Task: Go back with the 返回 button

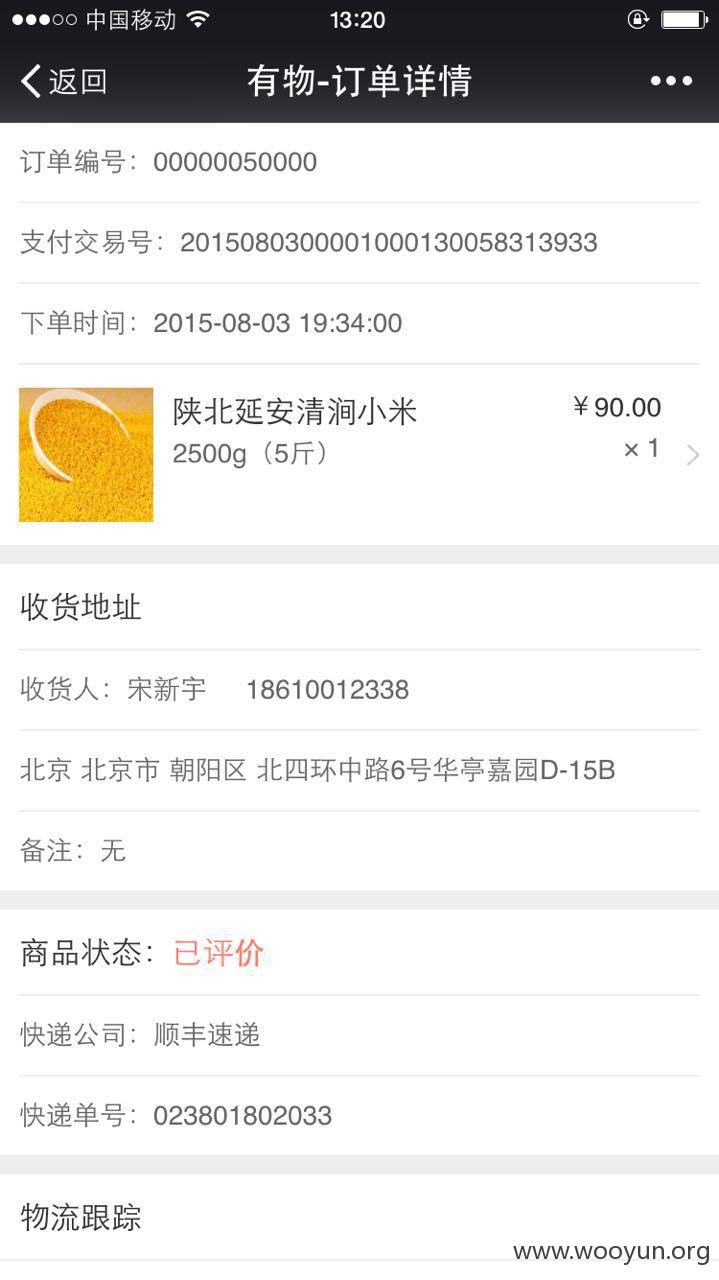Action: pos(64,81)
